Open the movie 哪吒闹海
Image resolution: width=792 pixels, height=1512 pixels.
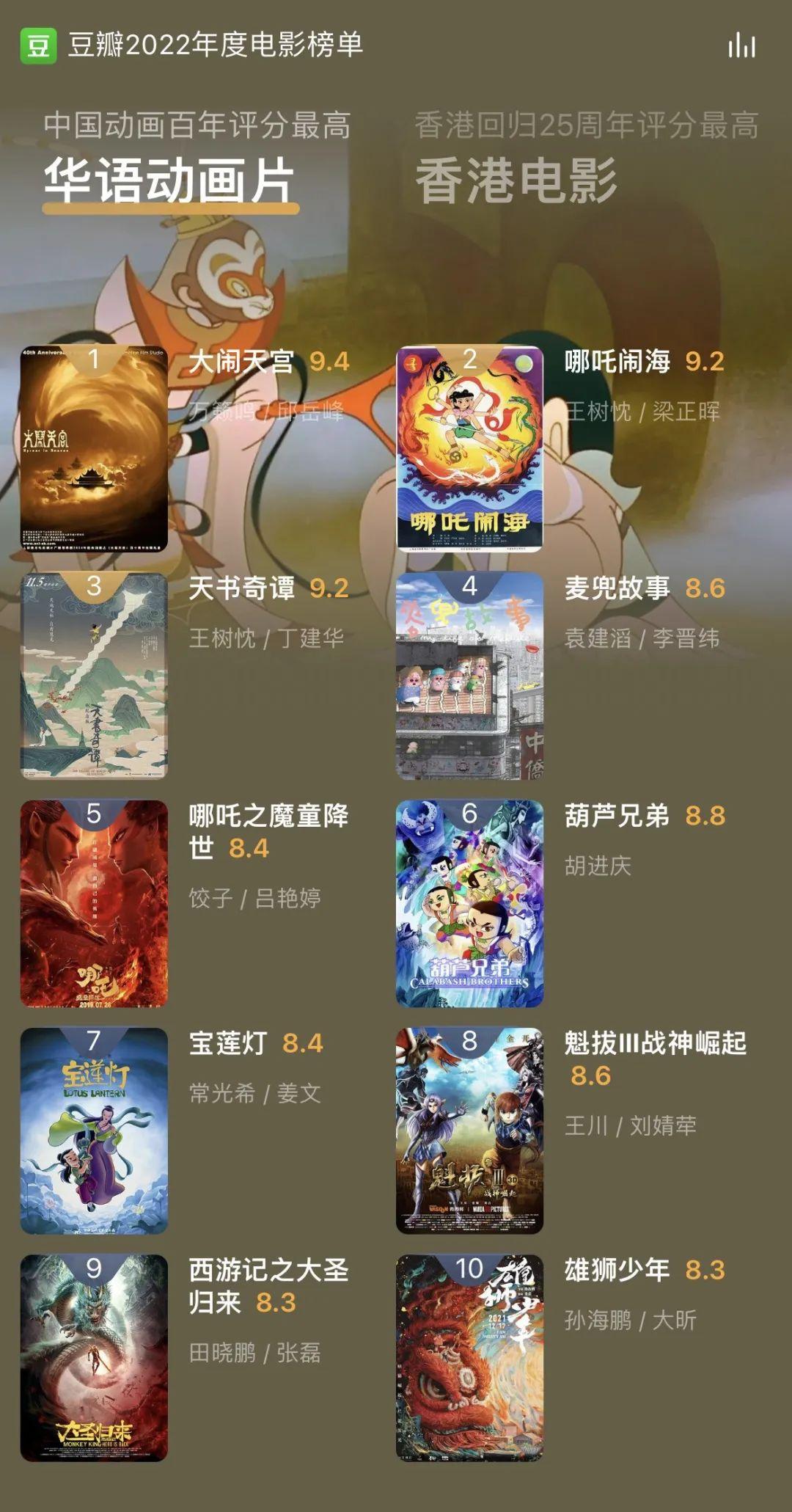[469, 449]
